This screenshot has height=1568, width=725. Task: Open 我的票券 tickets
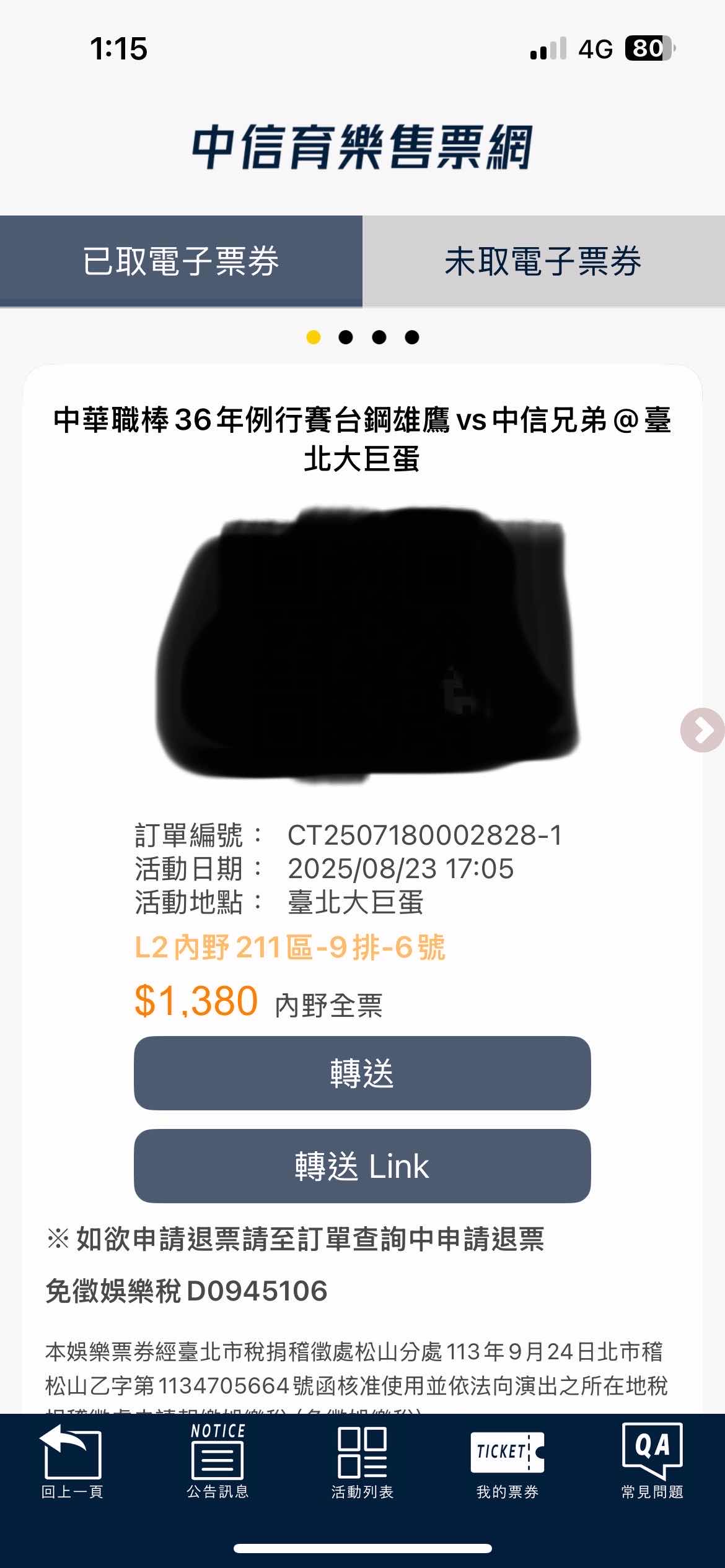507,1461
